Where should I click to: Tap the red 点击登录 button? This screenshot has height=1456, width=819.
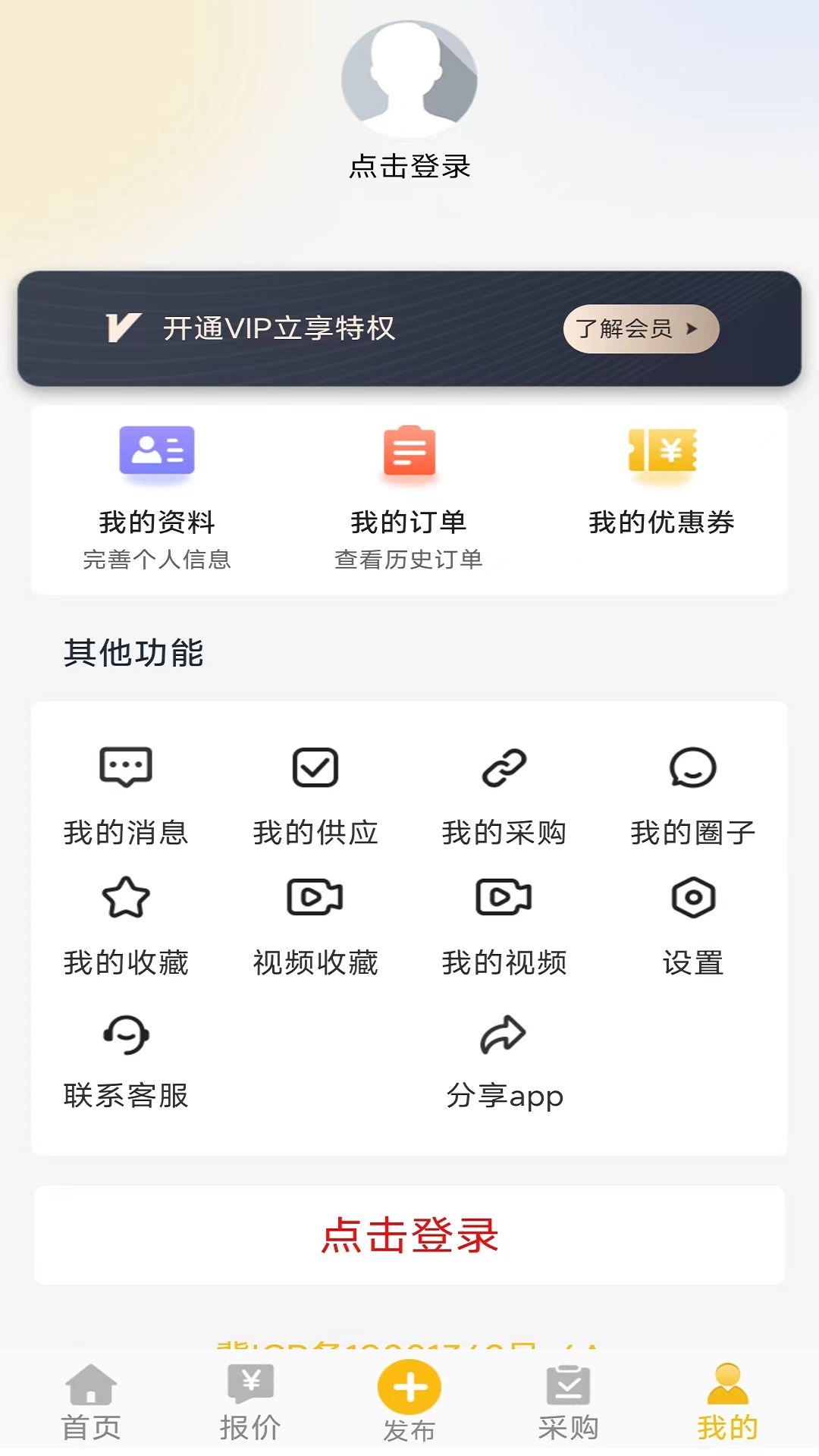tap(409, 1235)
